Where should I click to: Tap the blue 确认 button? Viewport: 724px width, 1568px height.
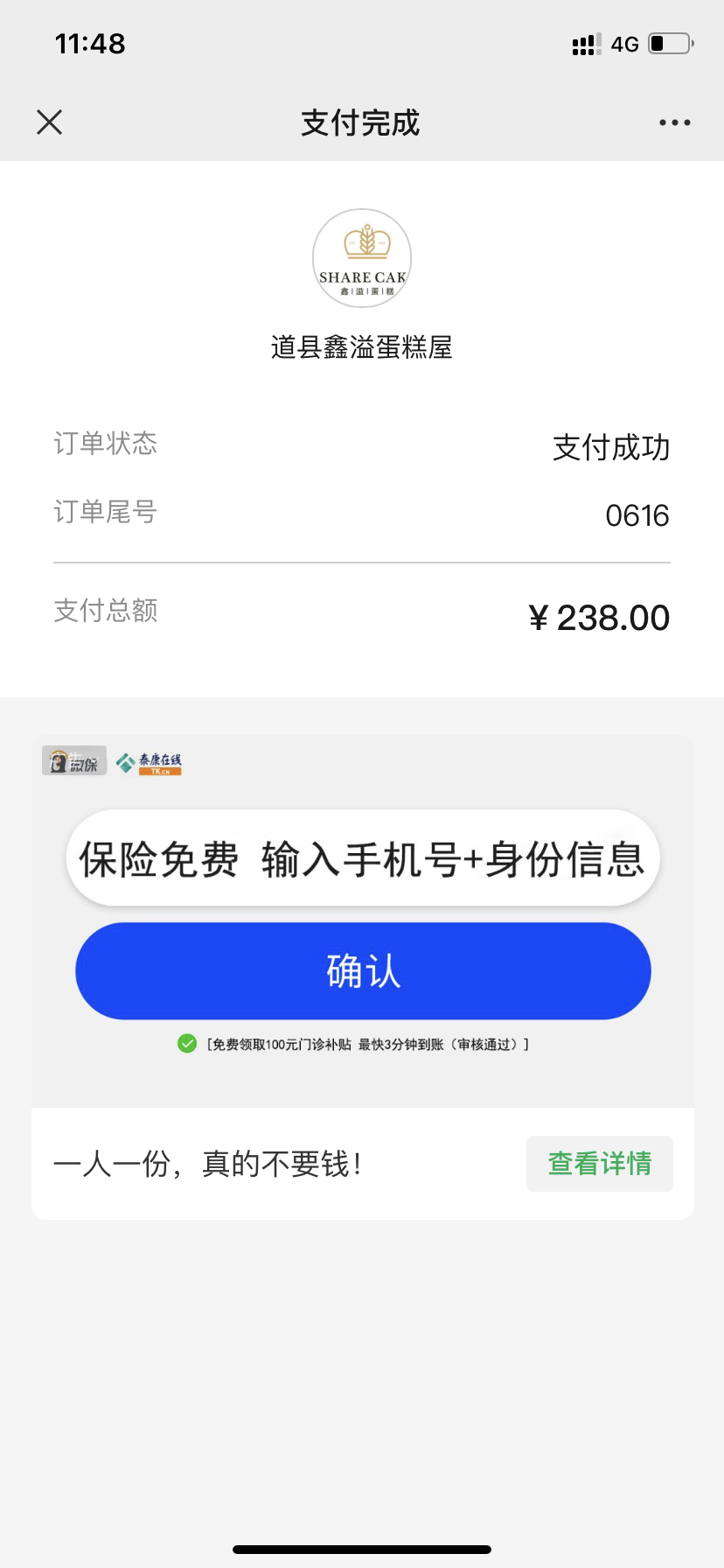pos(363,971)
